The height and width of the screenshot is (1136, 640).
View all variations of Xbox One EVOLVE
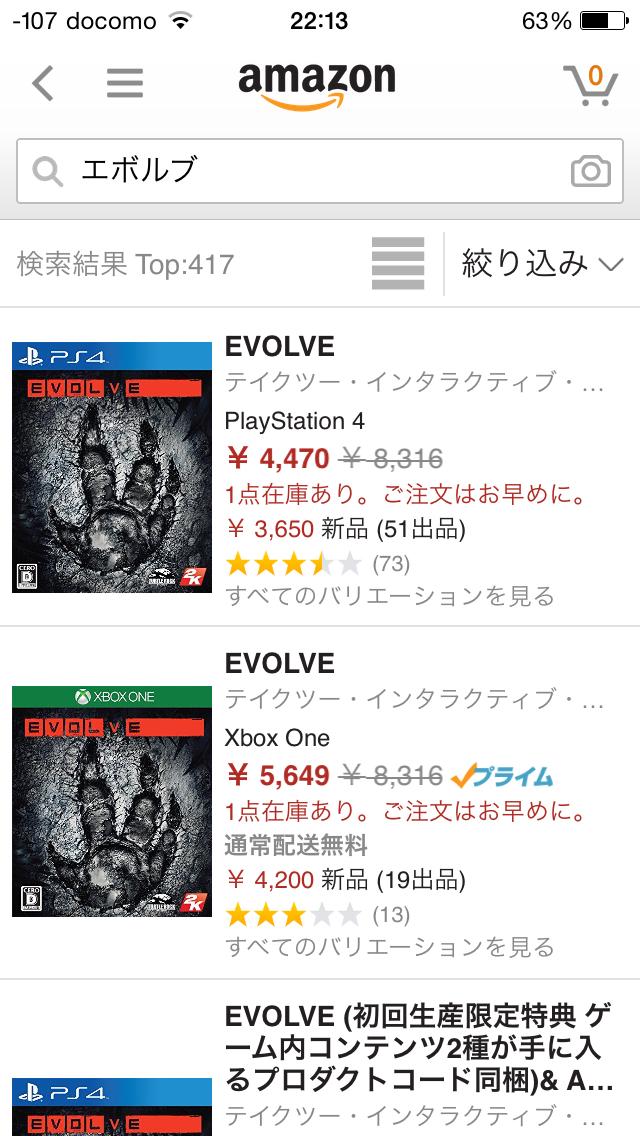click(x=390, y=946)
